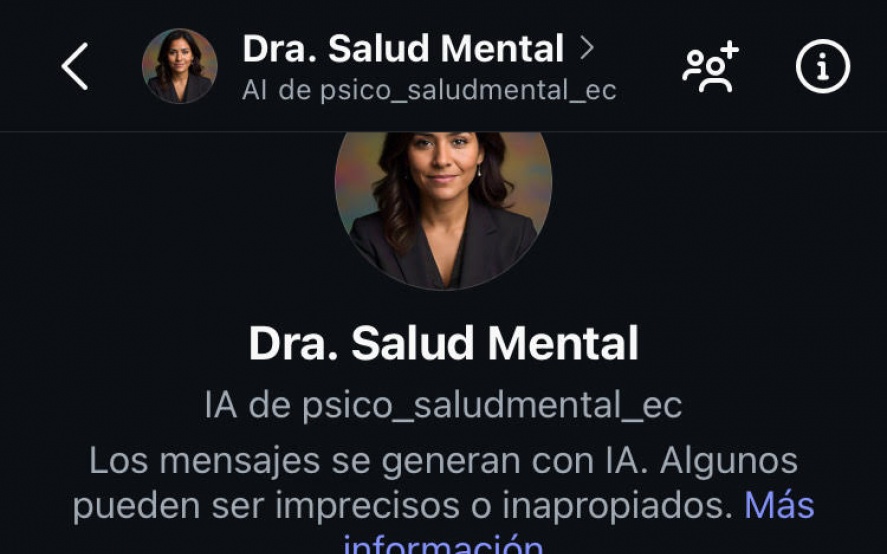The height and width of the screenshot is (554, 887).
Task: Open the chat info icon
Action: pyautogui.click(x=822, y=67)
